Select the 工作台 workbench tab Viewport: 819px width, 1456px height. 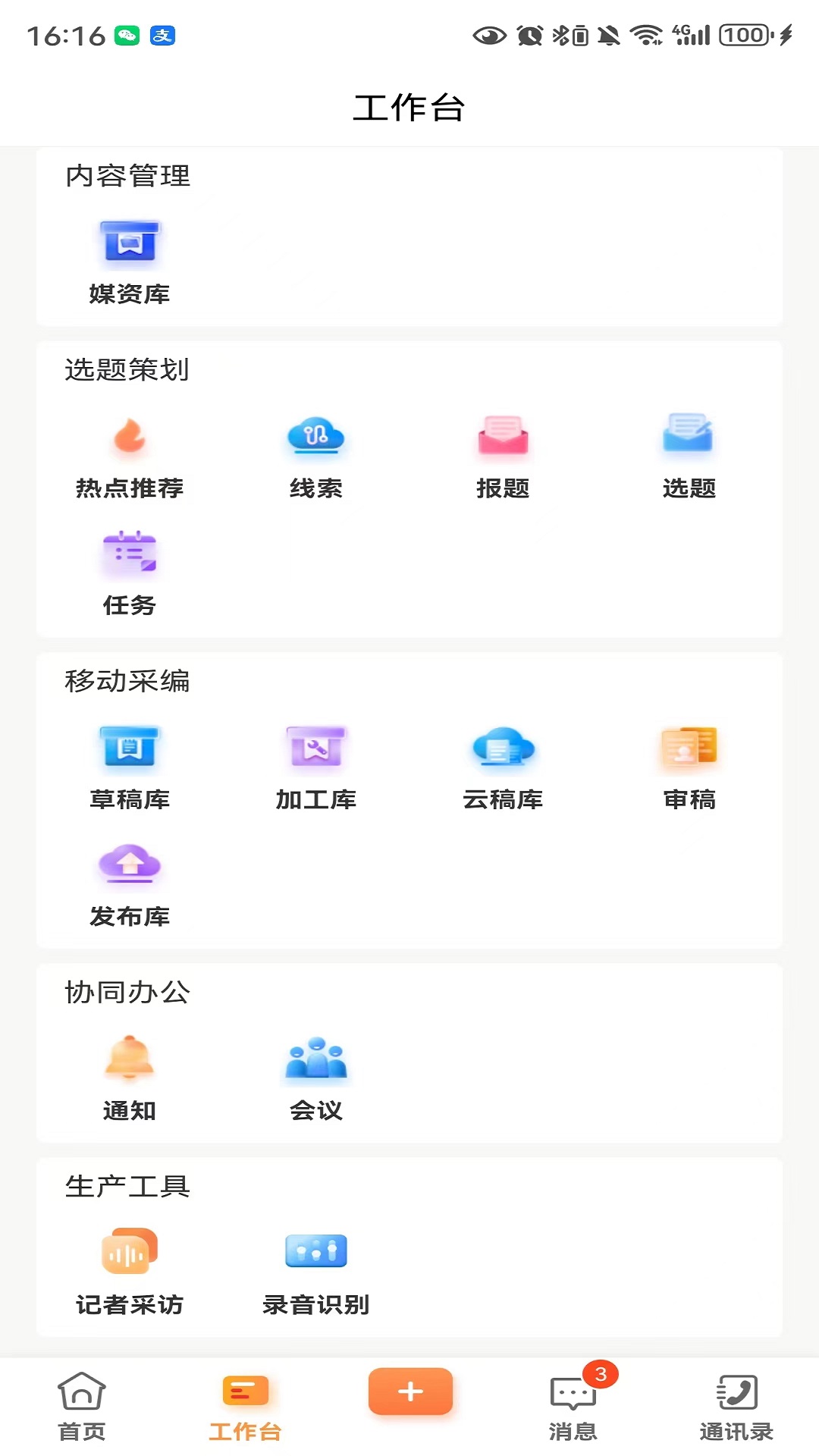tap(245, 1406)
